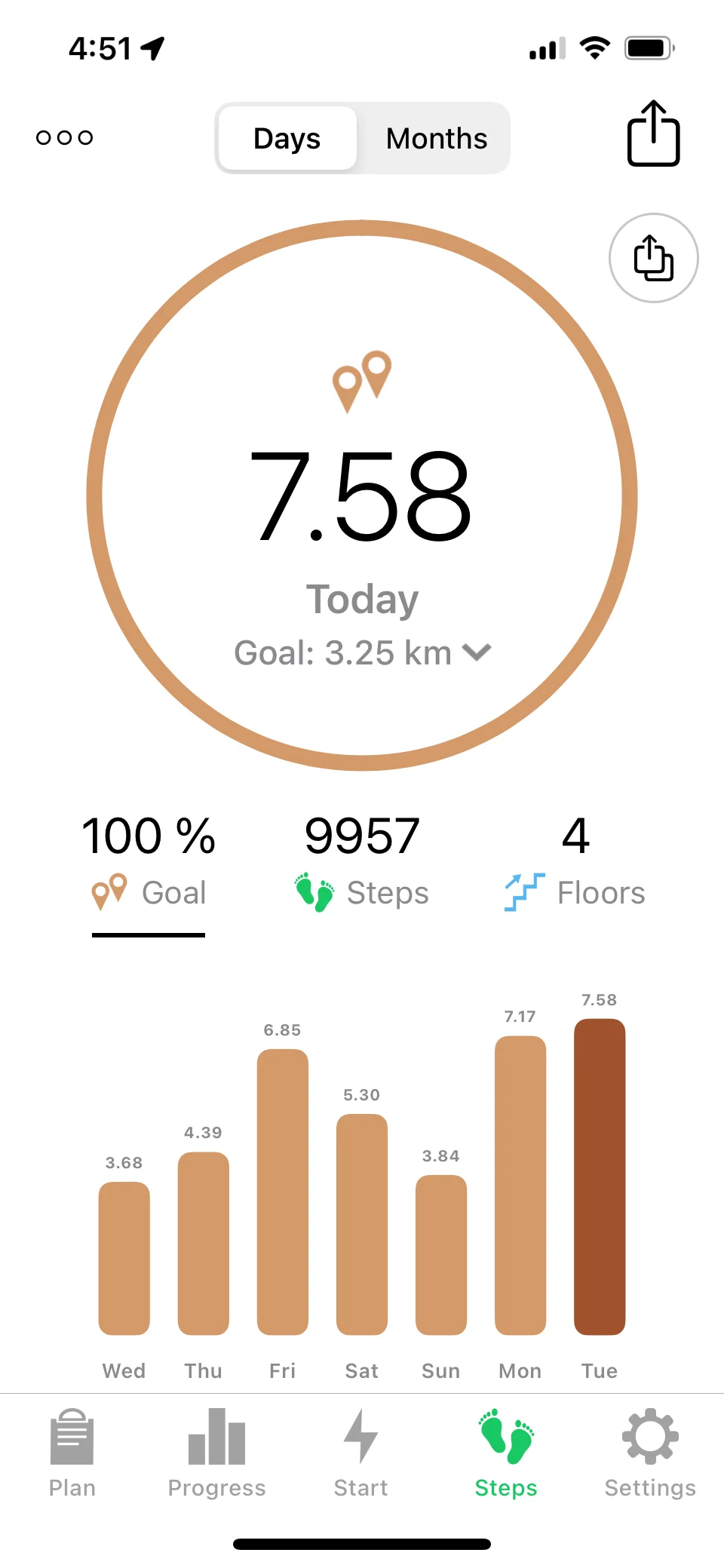Viewport: 724px width, 1568px height.
Task: Select the Days segment
Action: coord(287,139)
